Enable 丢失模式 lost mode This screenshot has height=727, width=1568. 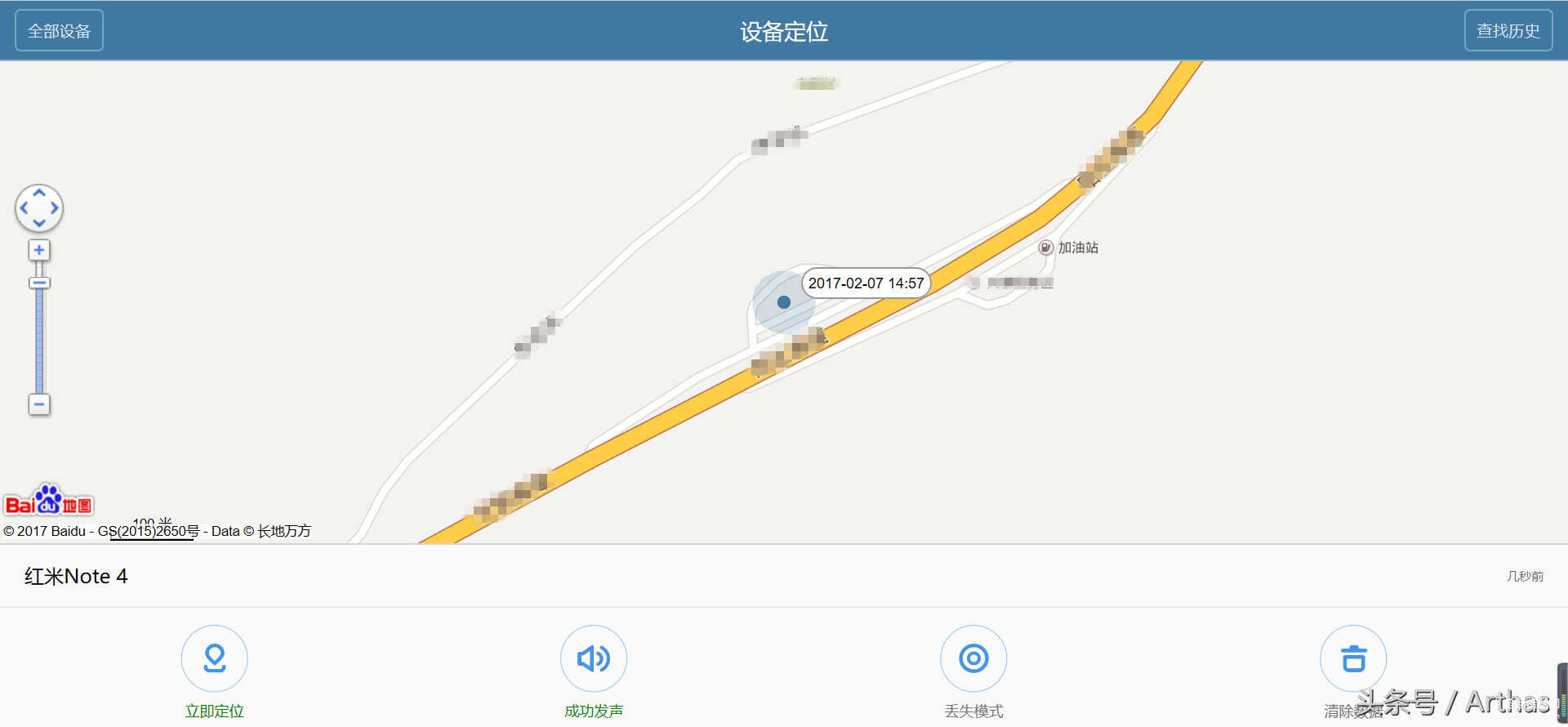973,658
